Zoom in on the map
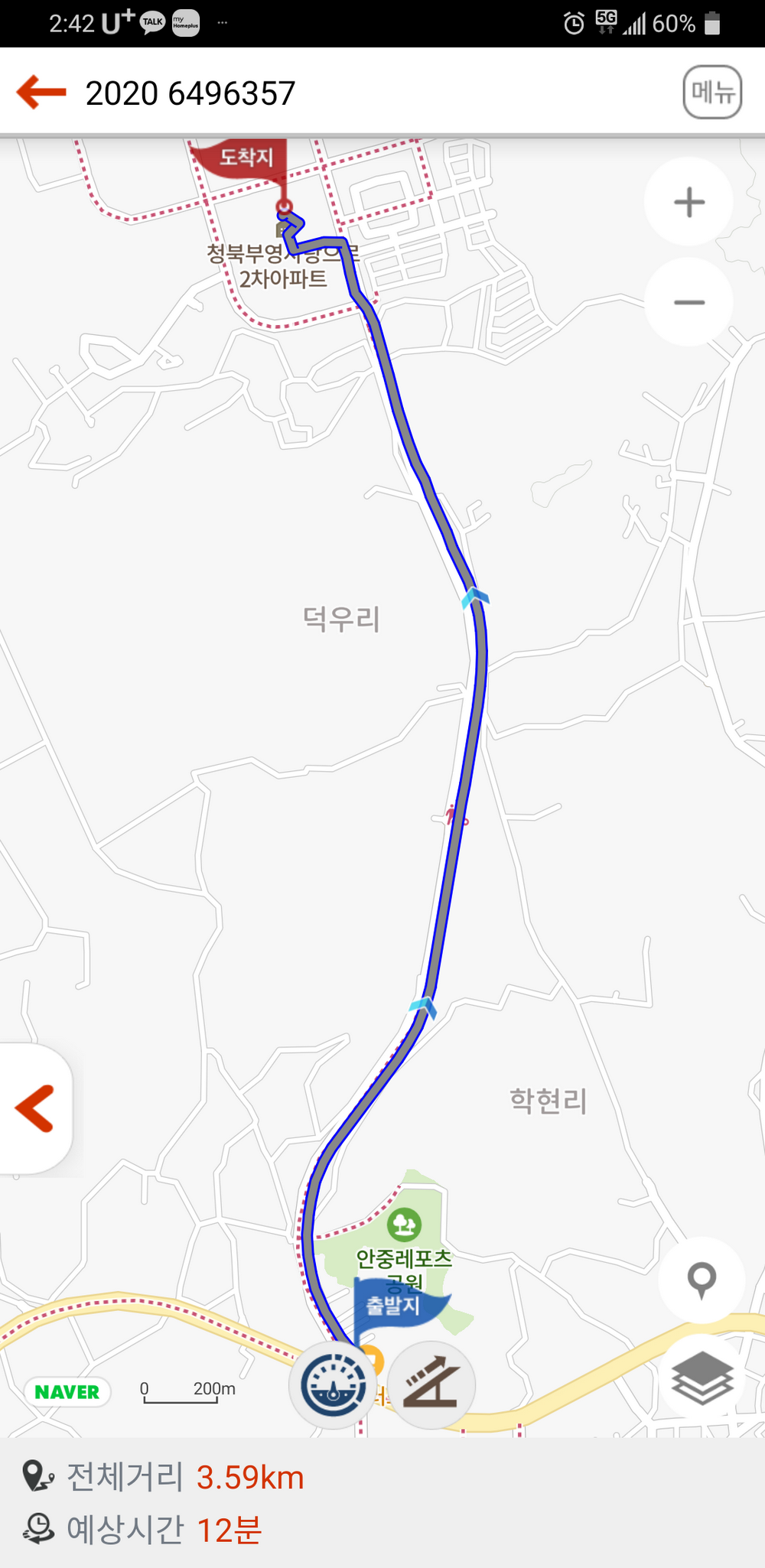 688,202
